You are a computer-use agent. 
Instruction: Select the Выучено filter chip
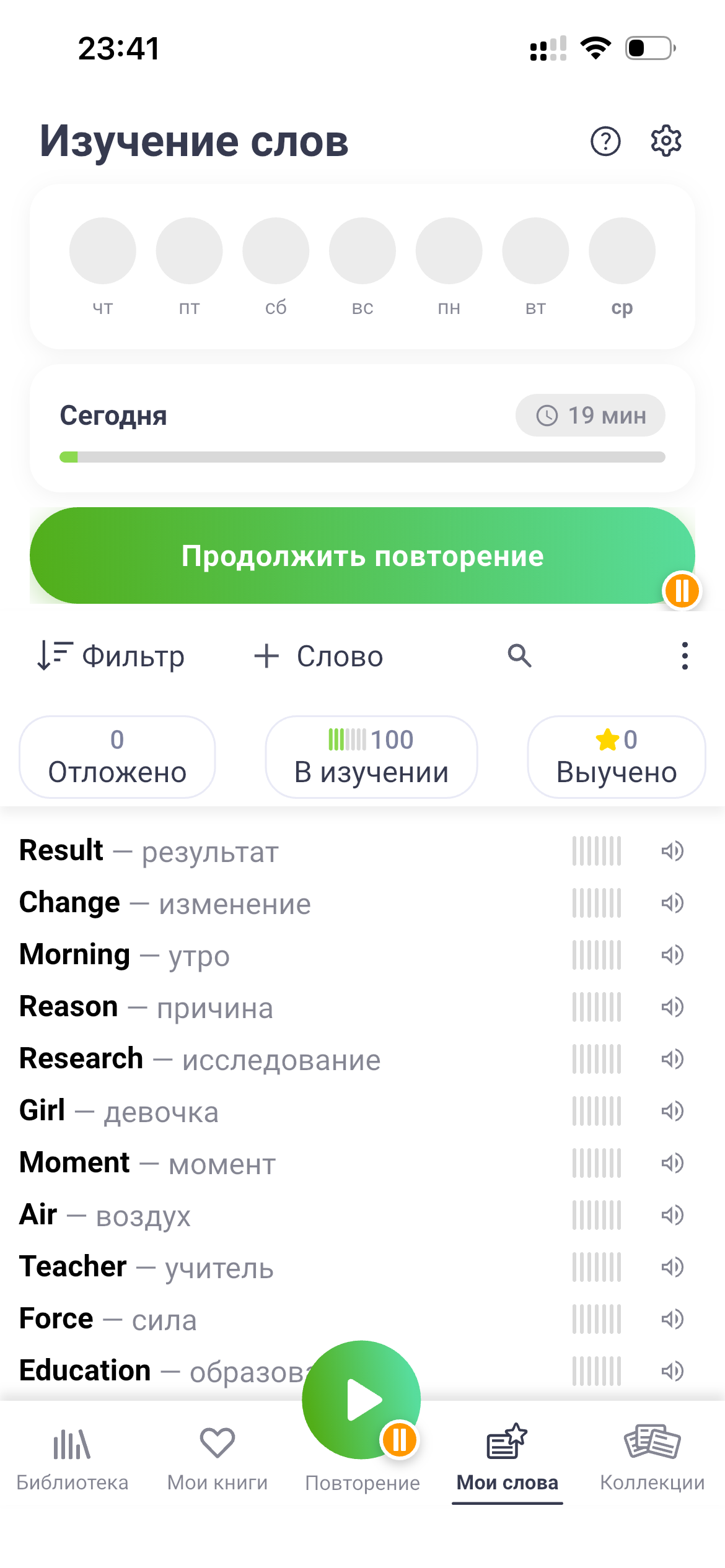pos(616,756)
